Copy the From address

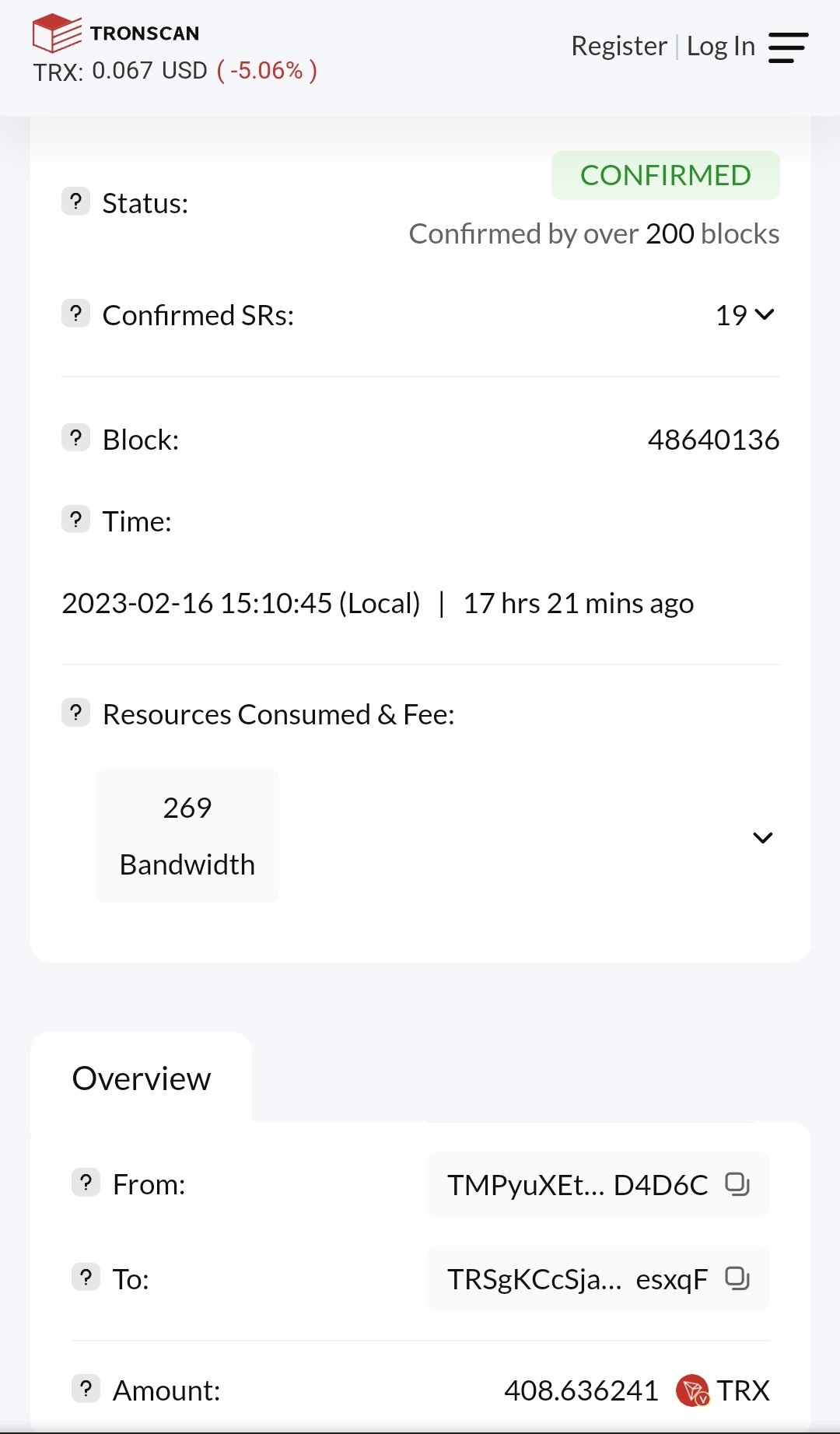(736, 1184)
